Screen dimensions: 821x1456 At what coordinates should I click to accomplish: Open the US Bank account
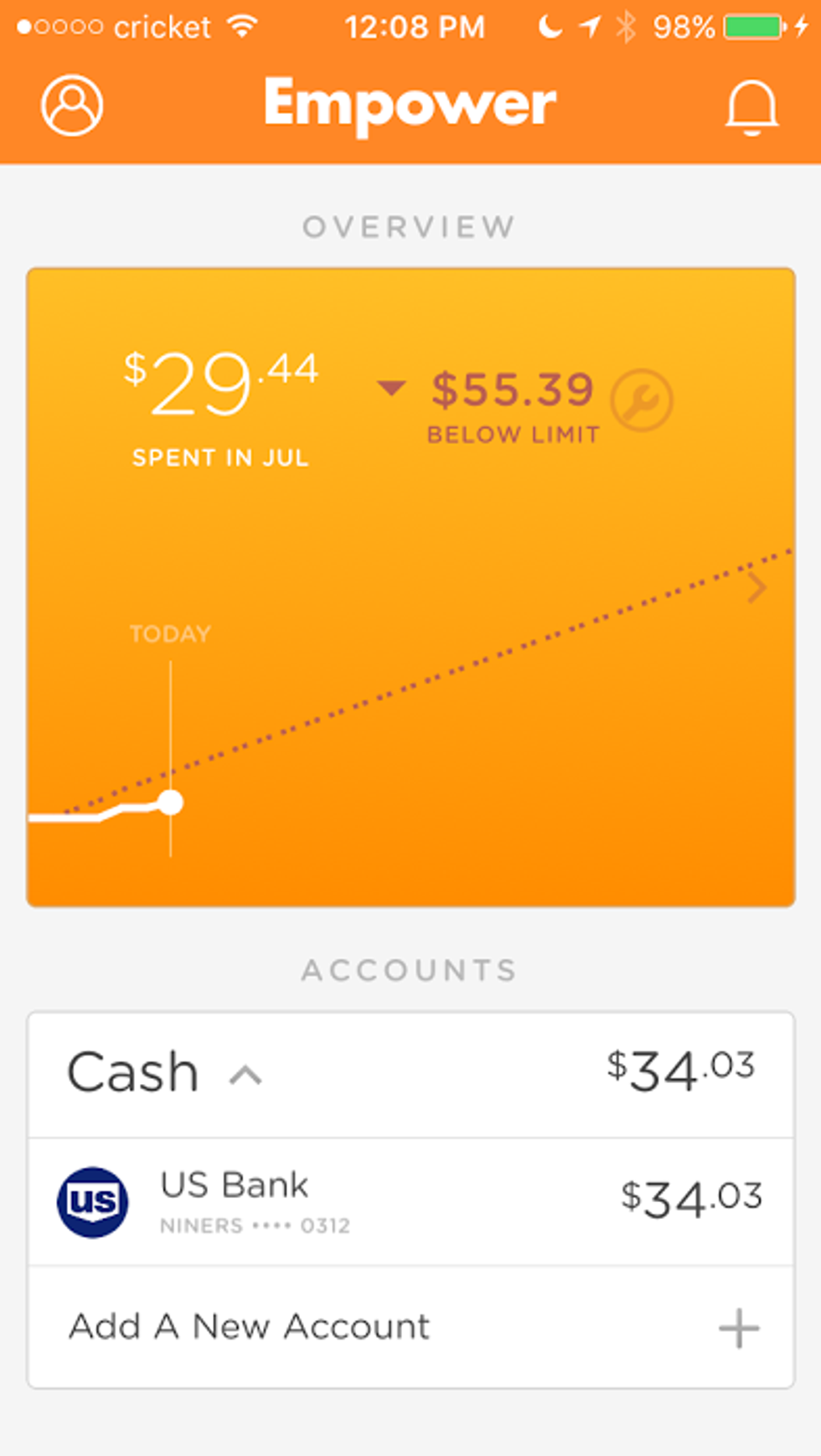pos(410,1201)
